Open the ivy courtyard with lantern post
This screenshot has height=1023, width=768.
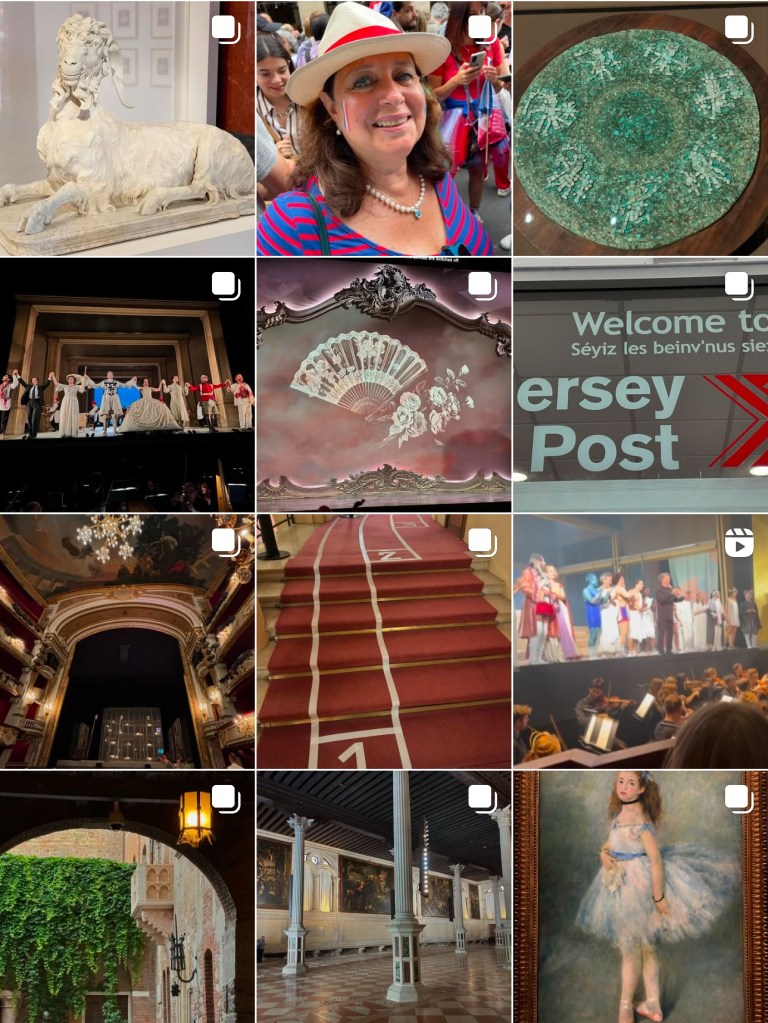tap(127, 897)
